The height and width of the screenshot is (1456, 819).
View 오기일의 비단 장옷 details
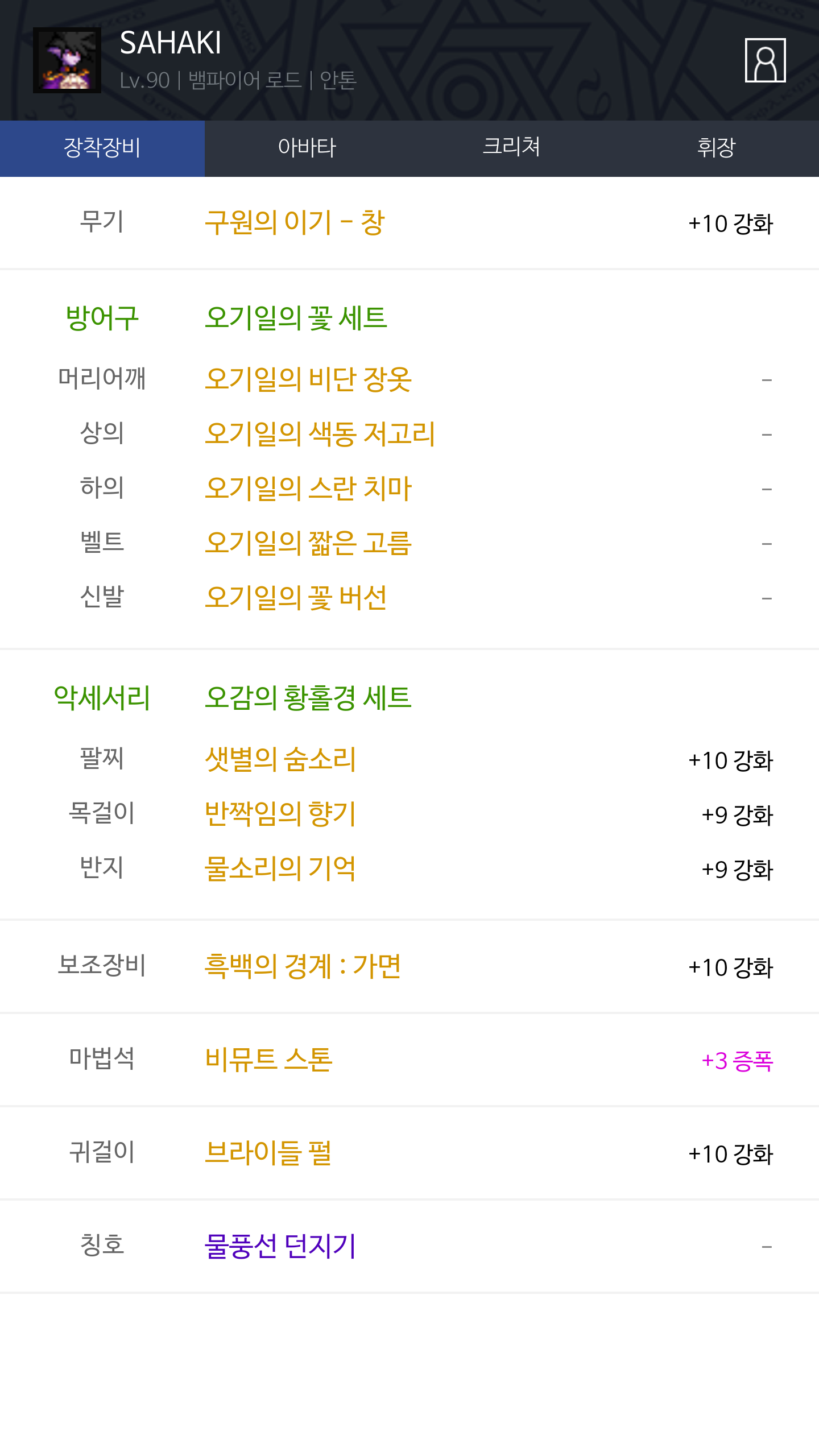click(308, 379)
